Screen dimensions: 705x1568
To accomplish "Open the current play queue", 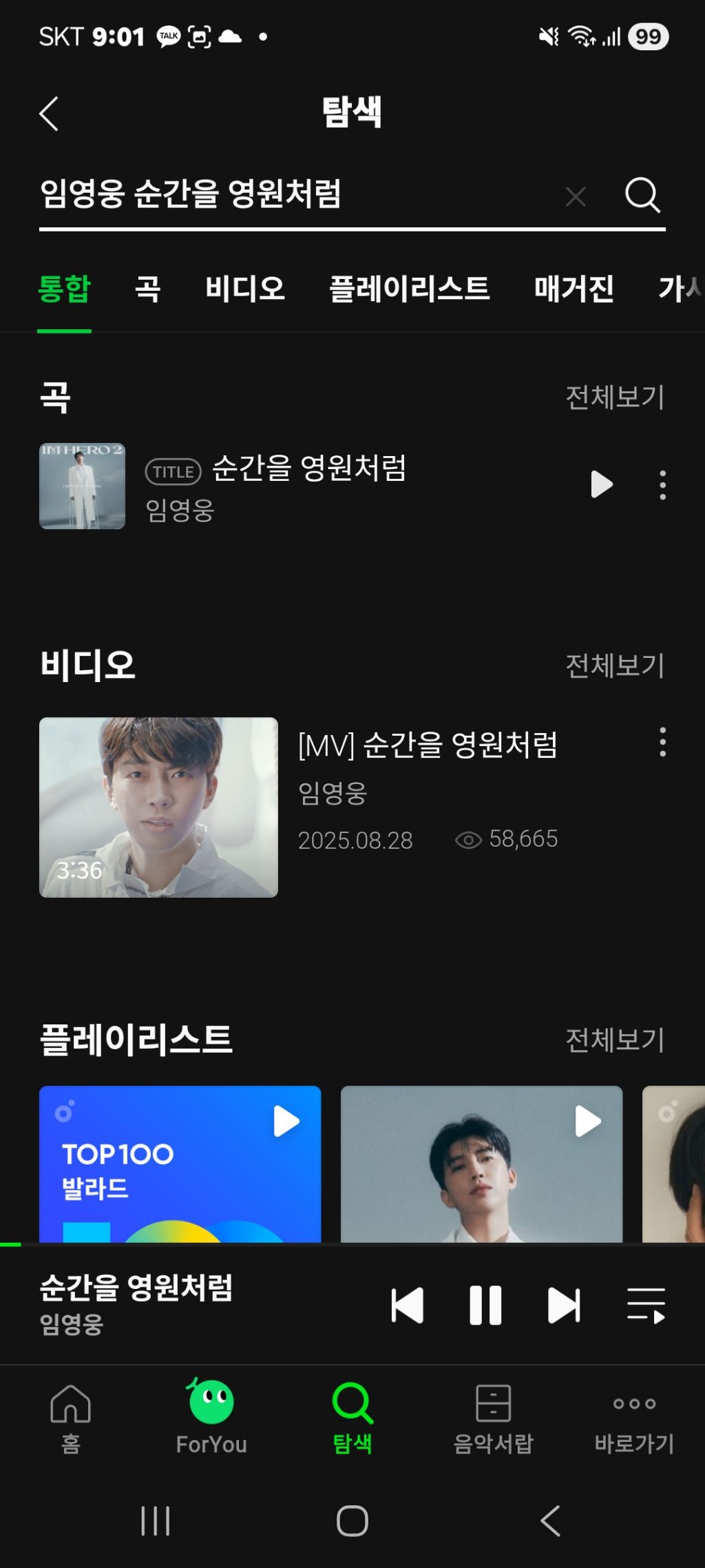I will pos(646,1305).
